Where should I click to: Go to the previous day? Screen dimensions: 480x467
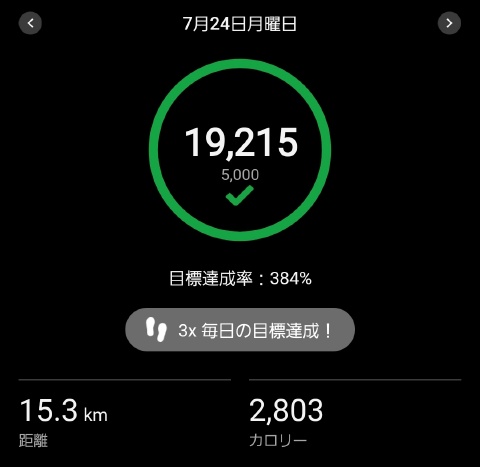[x=30, y=23]
